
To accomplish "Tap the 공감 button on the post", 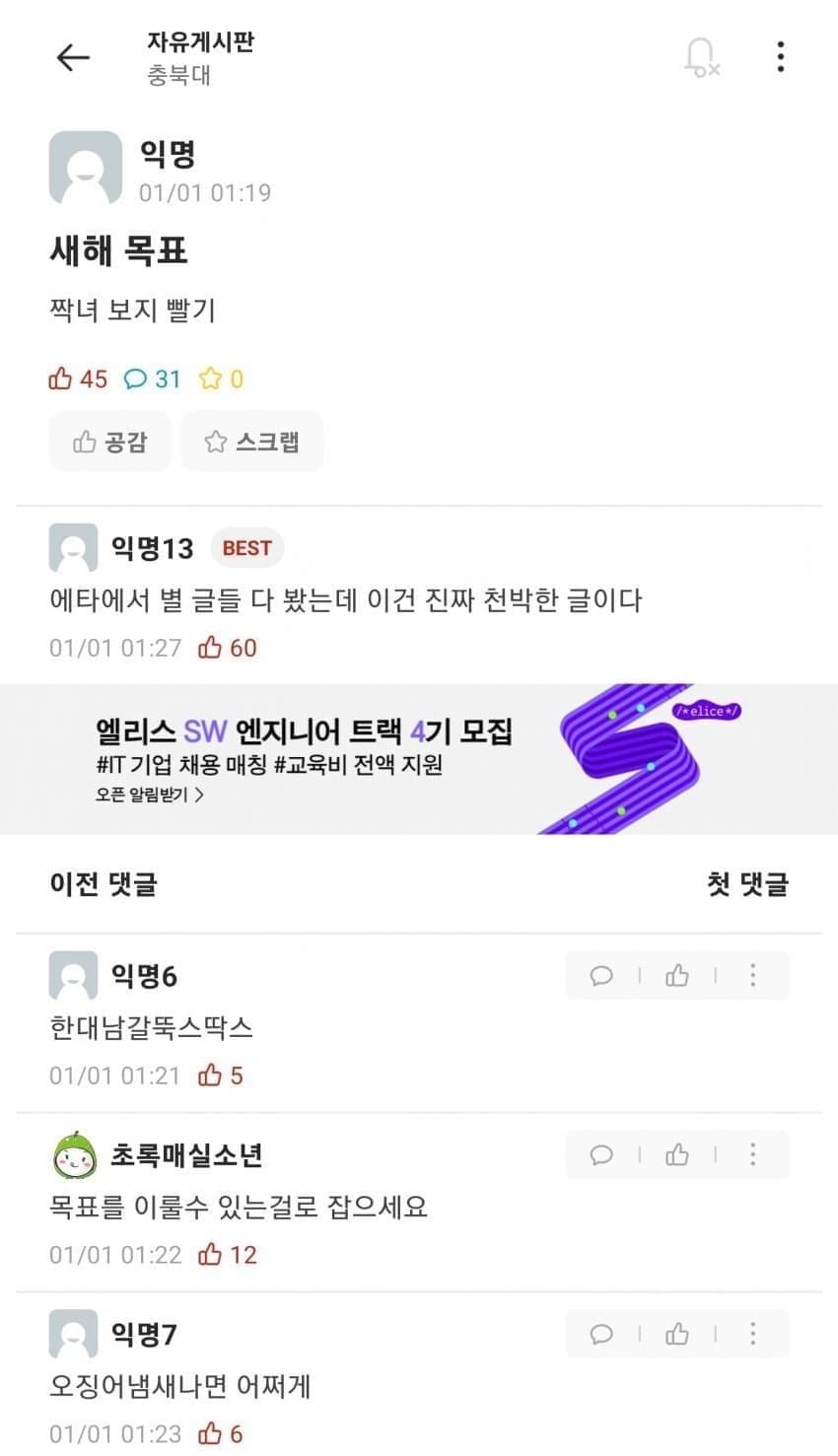I will [110, 442].
